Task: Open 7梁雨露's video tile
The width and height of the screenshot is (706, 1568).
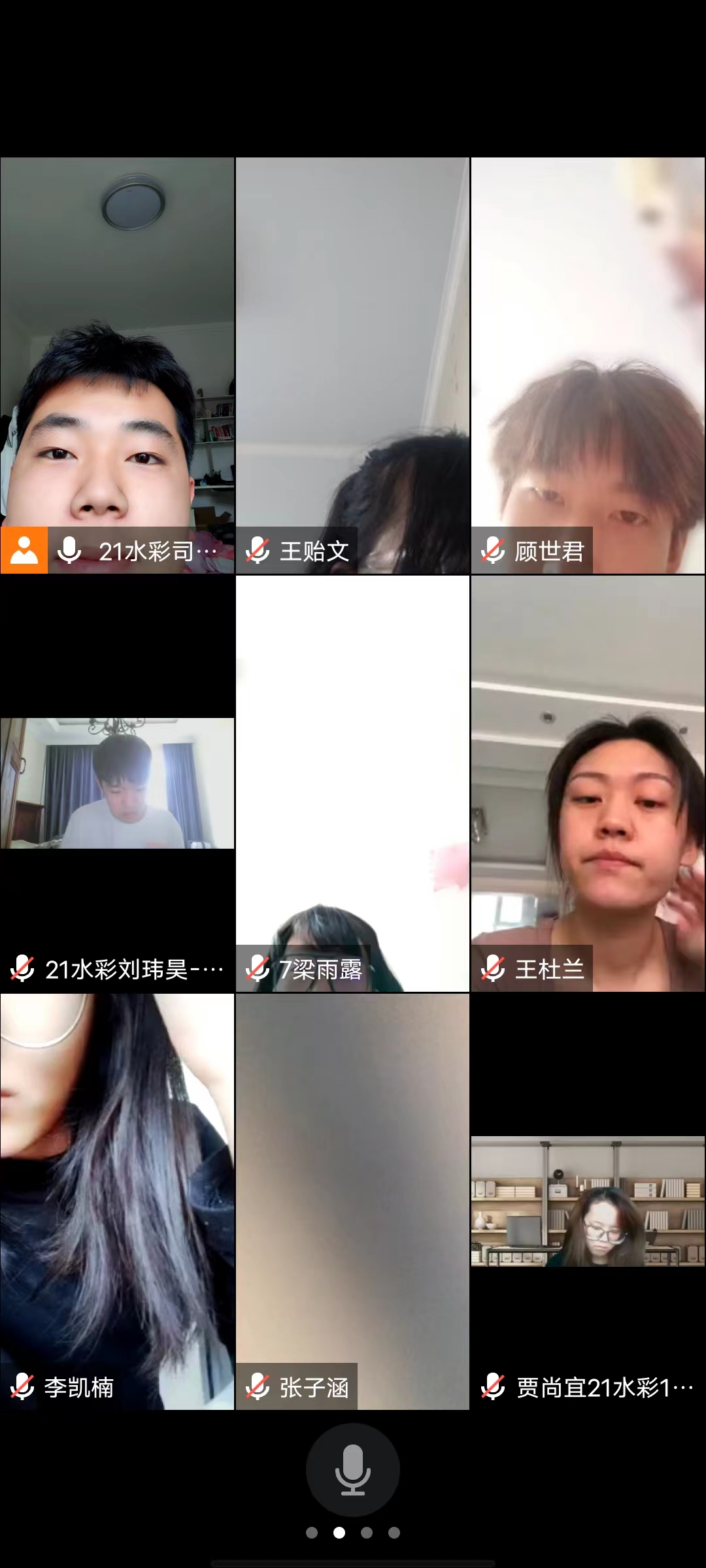Action: tap(352, 784)
